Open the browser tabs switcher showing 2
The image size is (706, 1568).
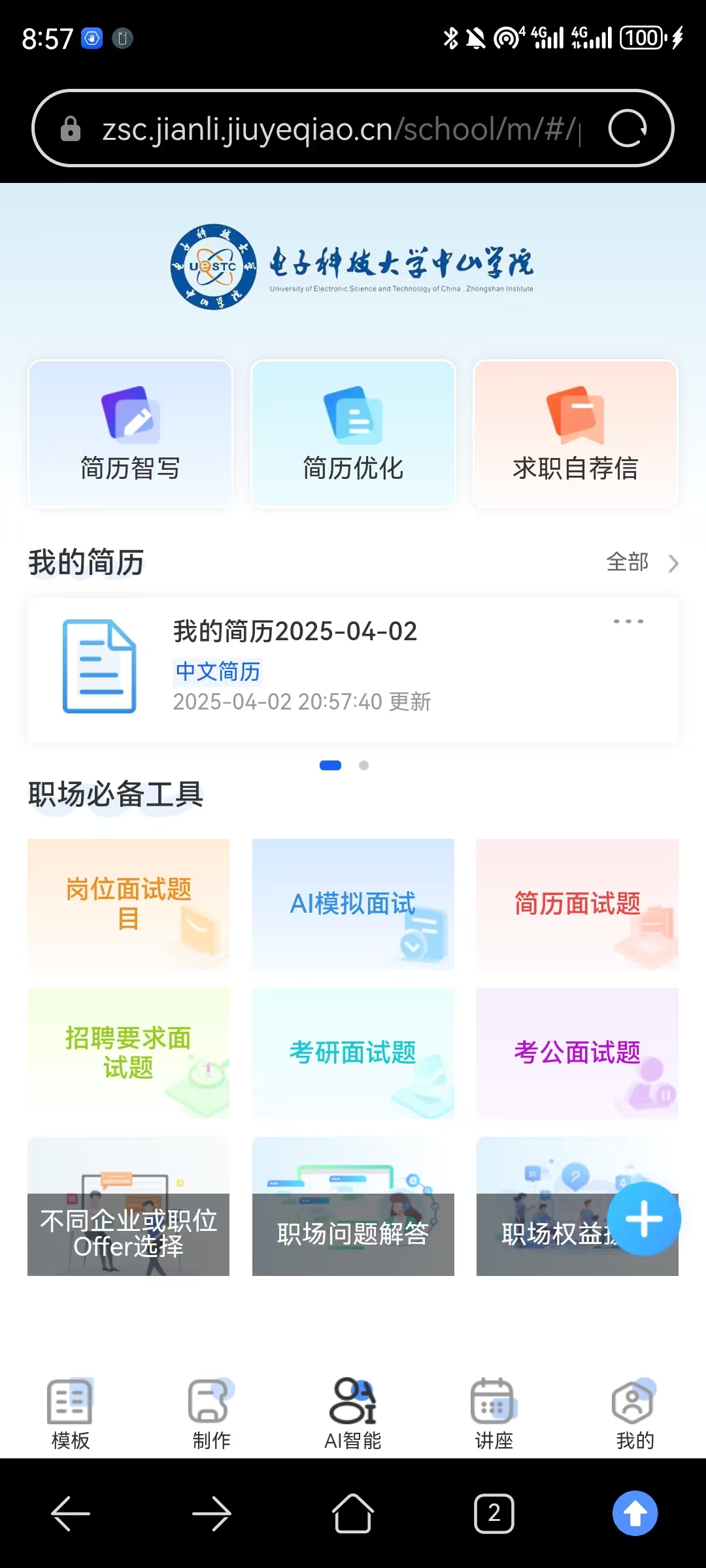point(494,1513)
